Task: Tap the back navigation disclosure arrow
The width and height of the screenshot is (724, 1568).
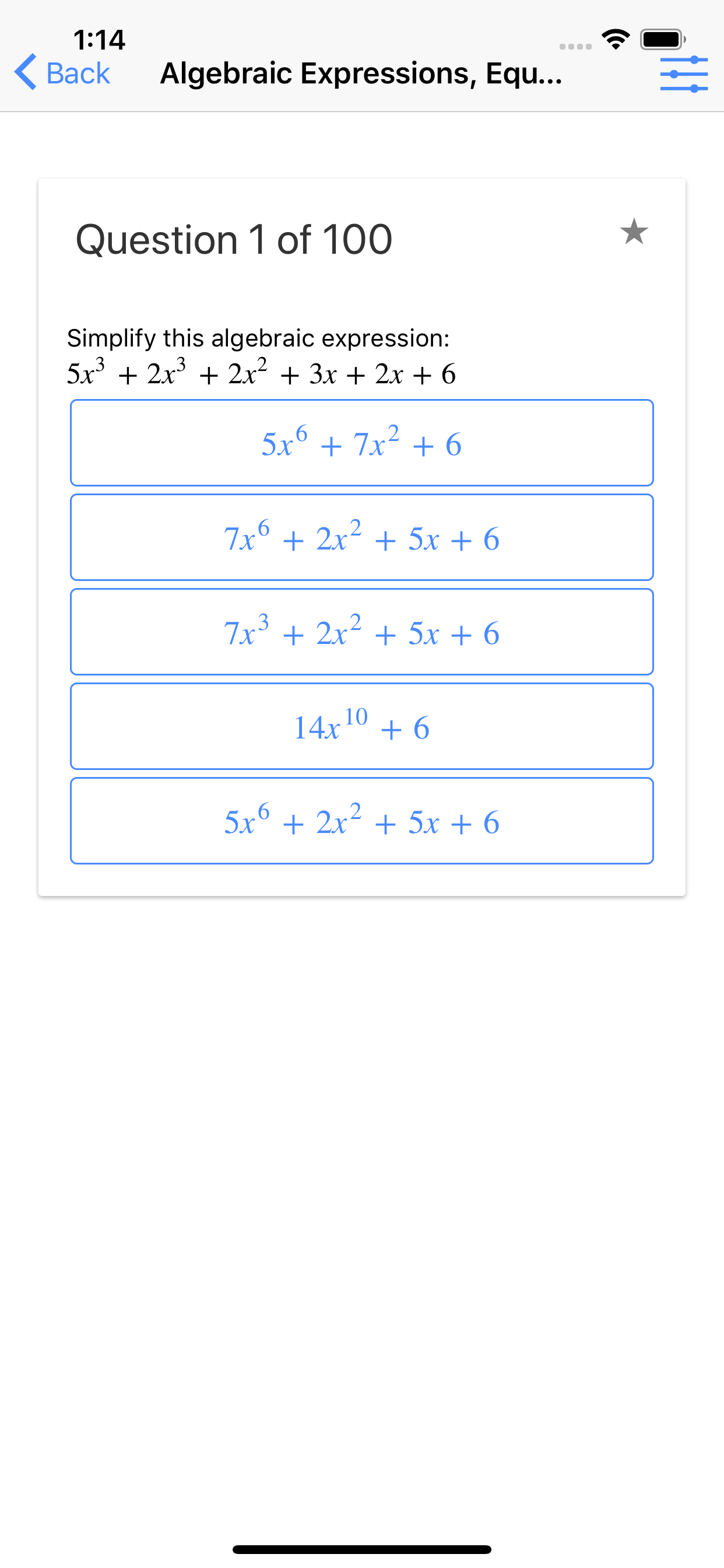Action: [23, 72]
